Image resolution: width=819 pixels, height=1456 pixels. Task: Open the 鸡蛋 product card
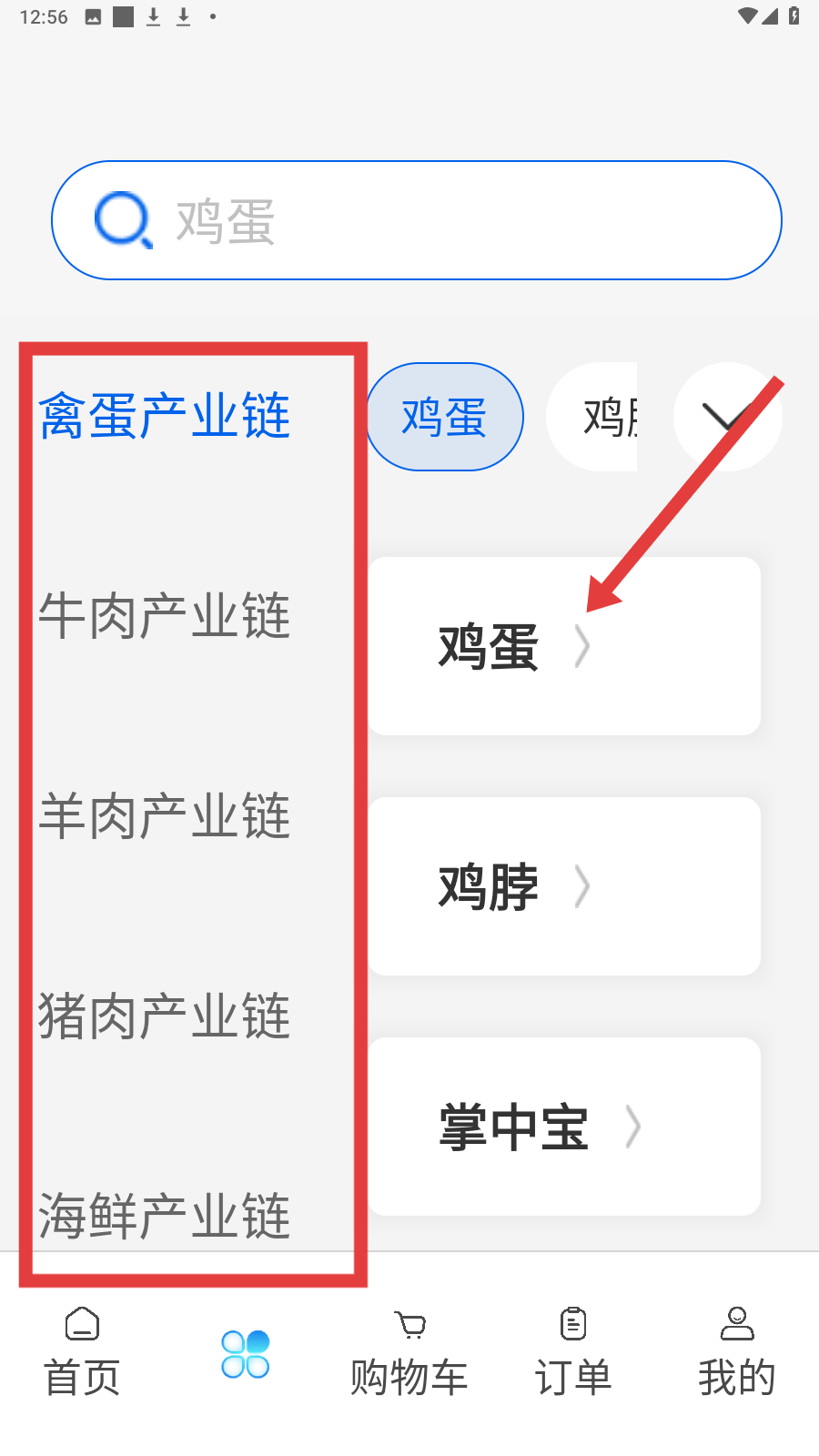(x=564, y=646)
